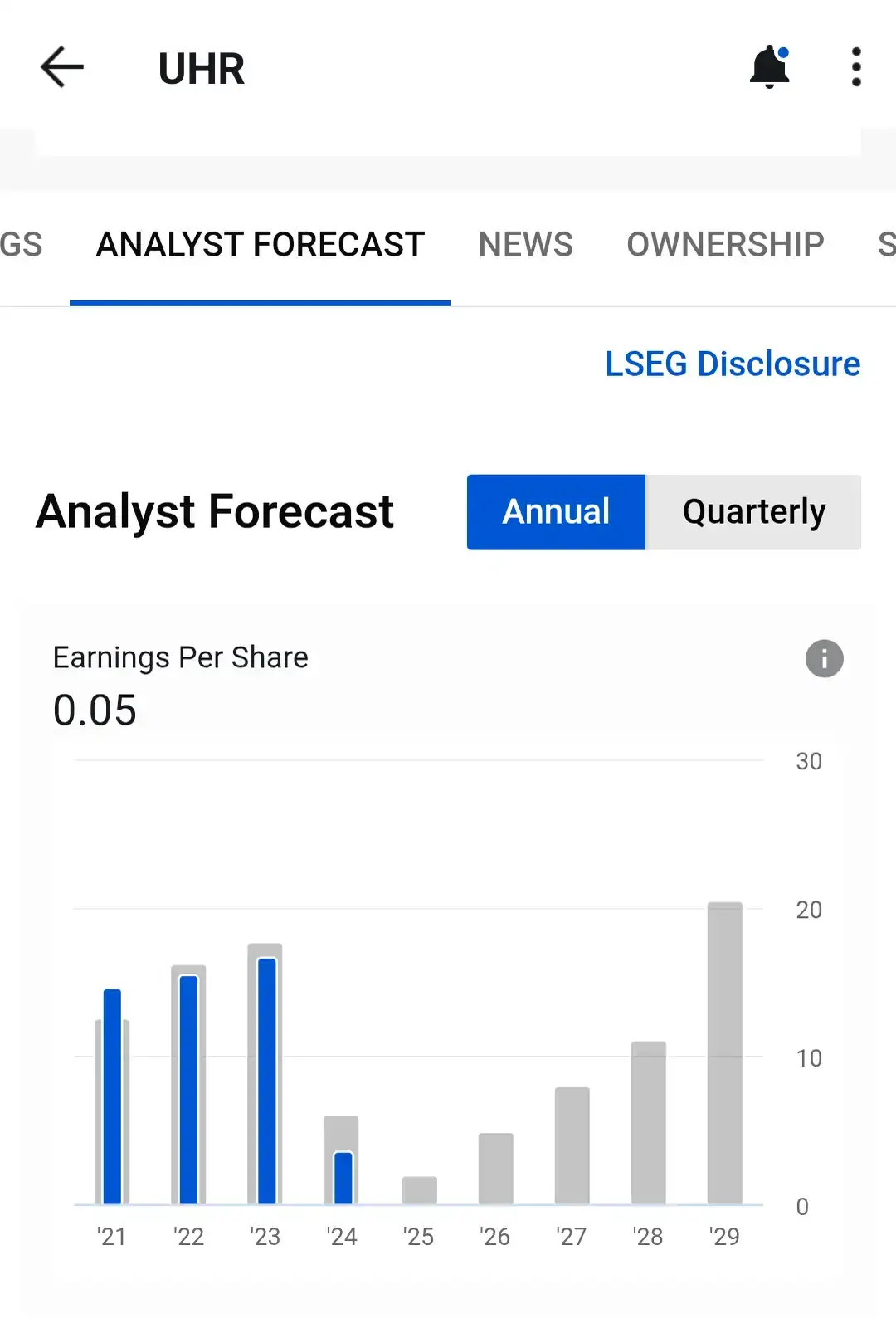This screenshot has width=896, height=1328.
Task: Switch to the News tab
Action: tap(525, 245)
